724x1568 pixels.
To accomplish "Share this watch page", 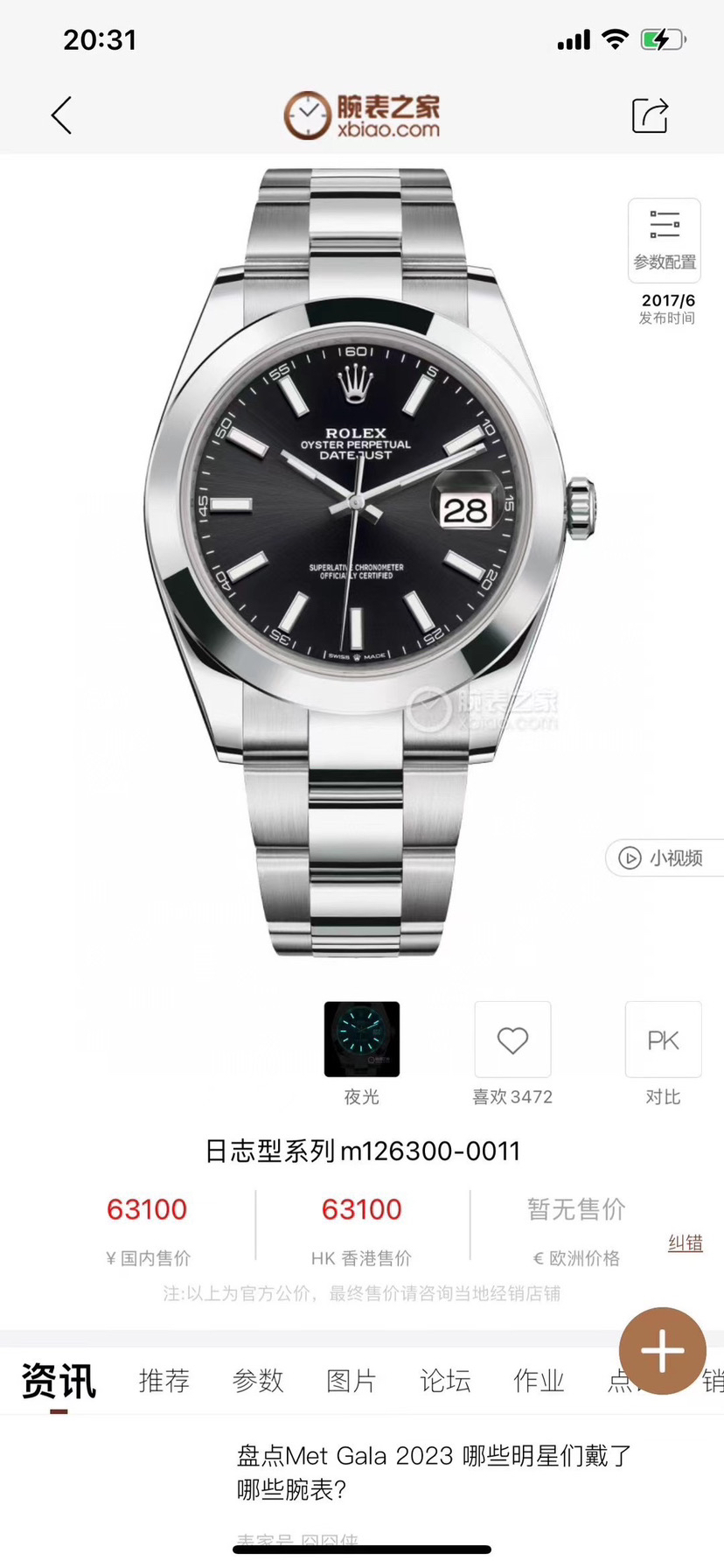I will [x=650, y=115].
